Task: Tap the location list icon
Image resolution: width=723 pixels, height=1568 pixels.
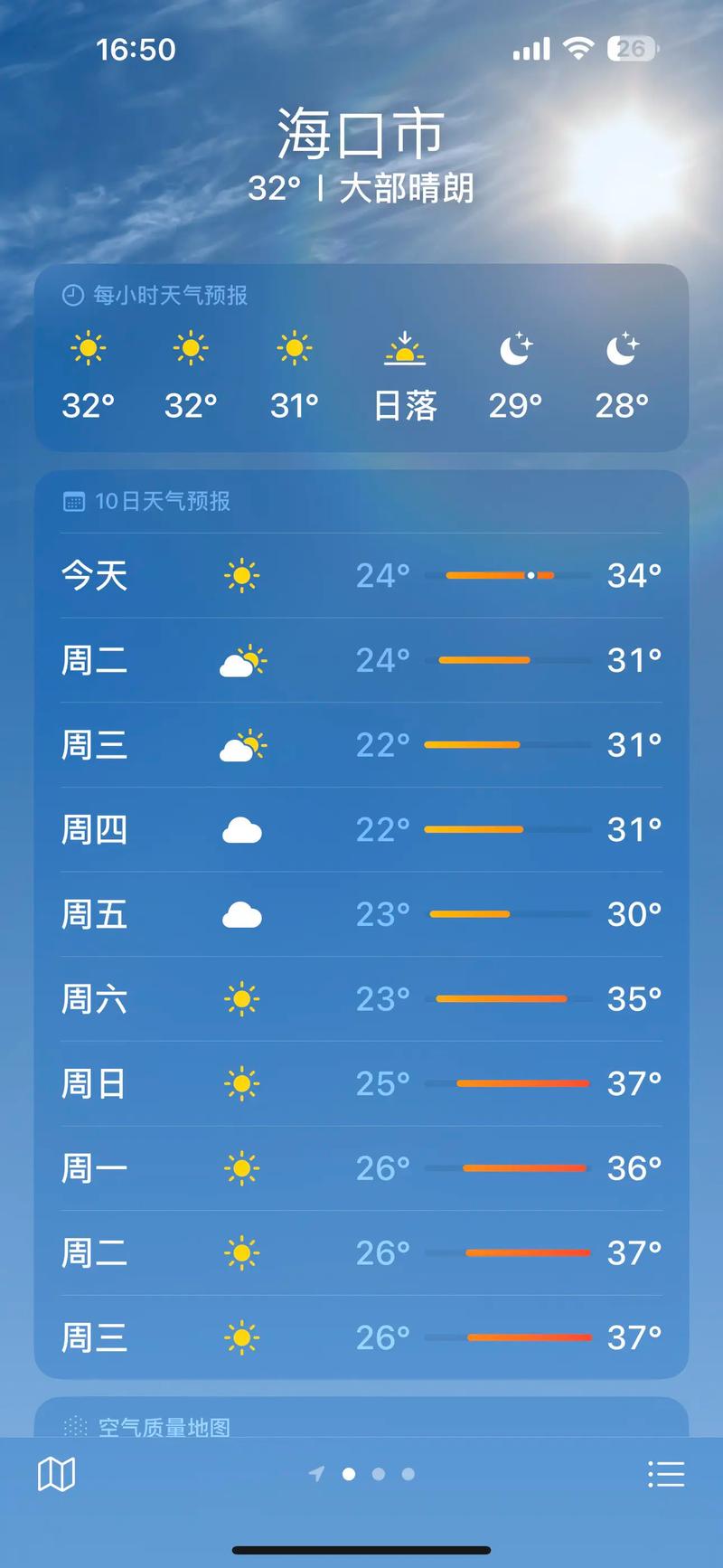Action: [666, 1472]
